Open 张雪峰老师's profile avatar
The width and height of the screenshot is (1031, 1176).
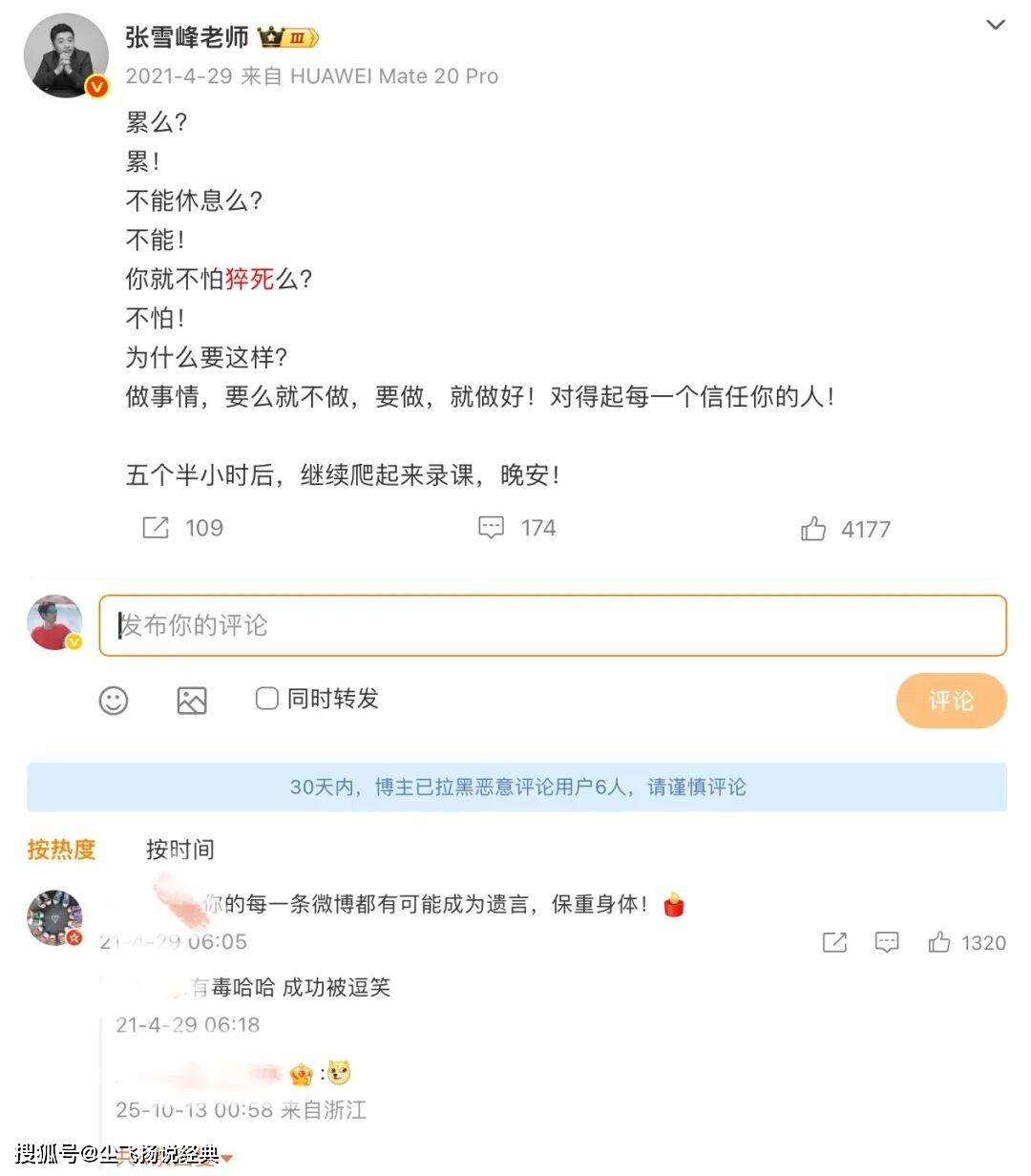coord(66,55)
